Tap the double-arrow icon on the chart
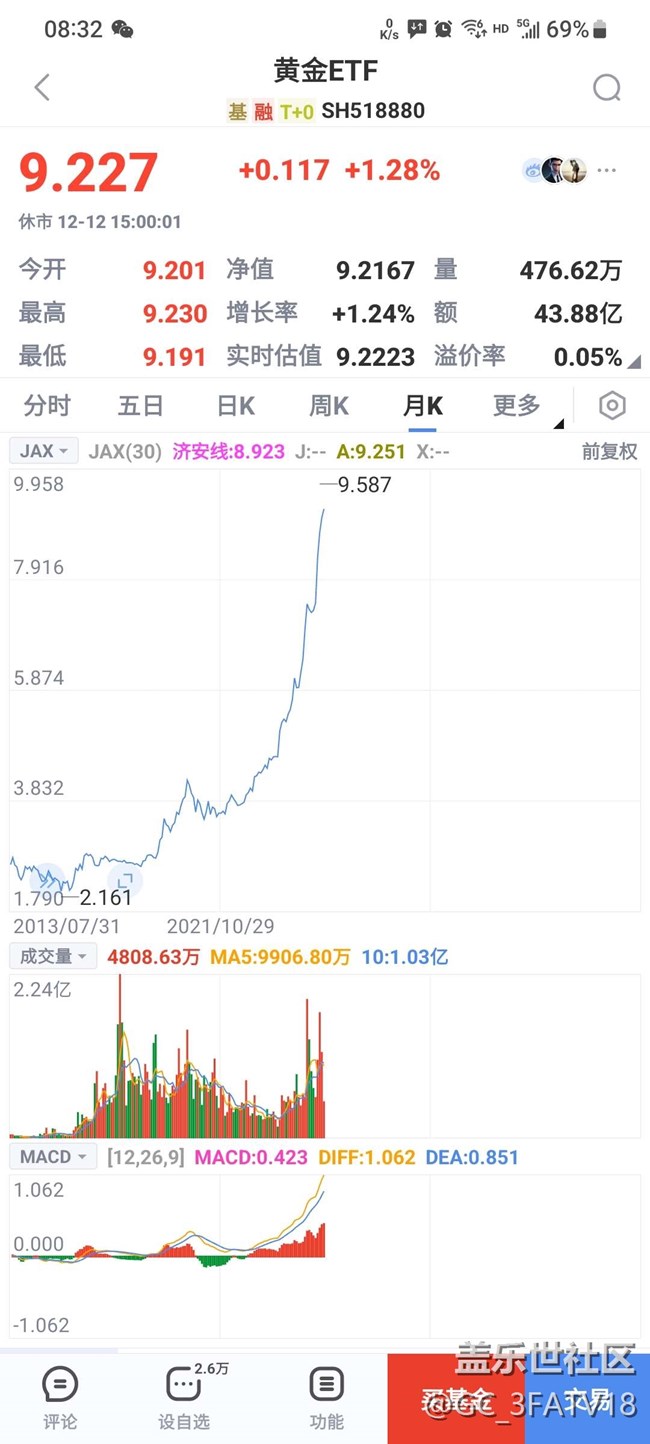The height and width of the screenshot is (1444, 650). click(47, 880)
